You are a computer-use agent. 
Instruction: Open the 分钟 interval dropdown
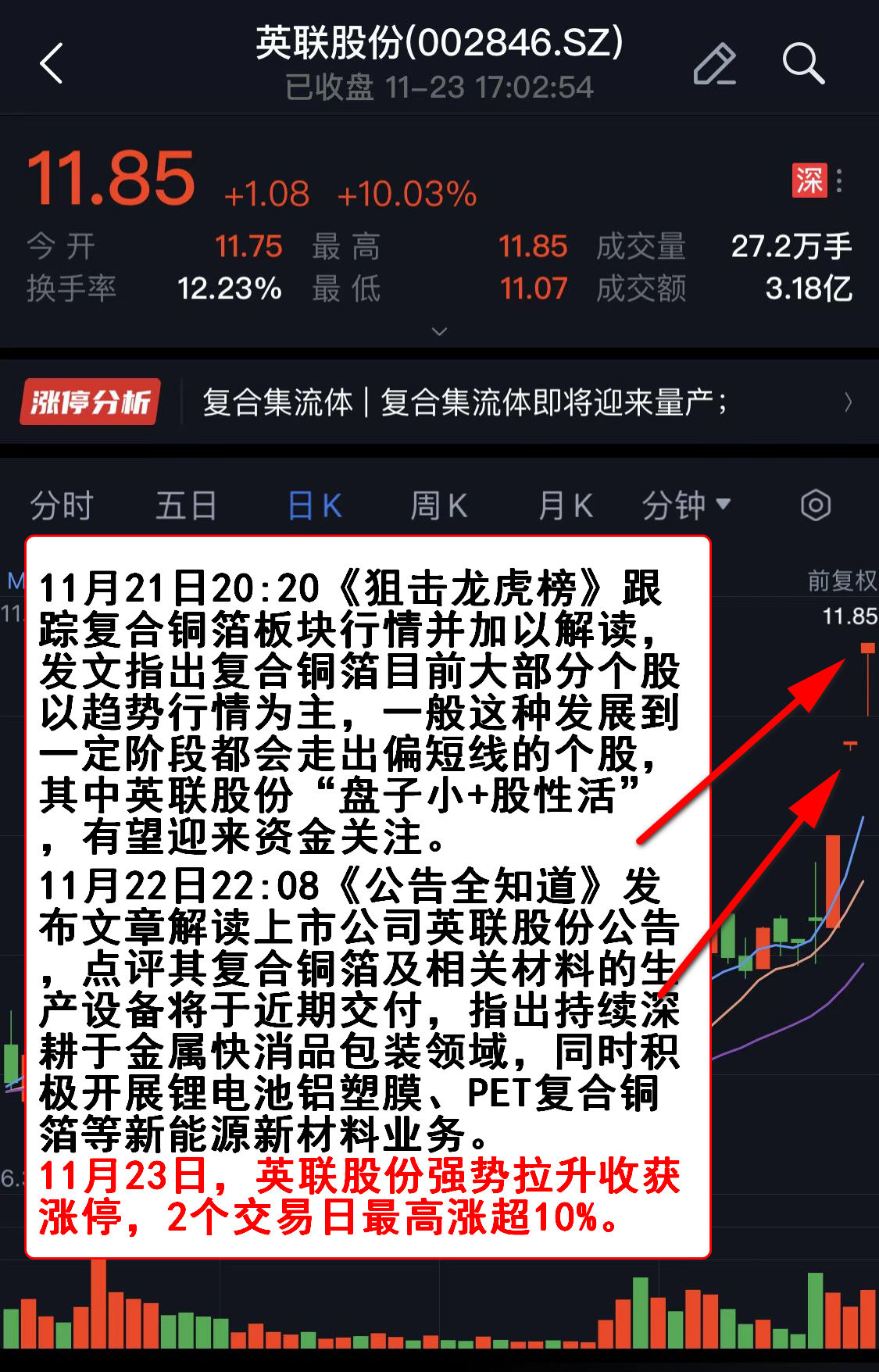[x=685, y=506]
